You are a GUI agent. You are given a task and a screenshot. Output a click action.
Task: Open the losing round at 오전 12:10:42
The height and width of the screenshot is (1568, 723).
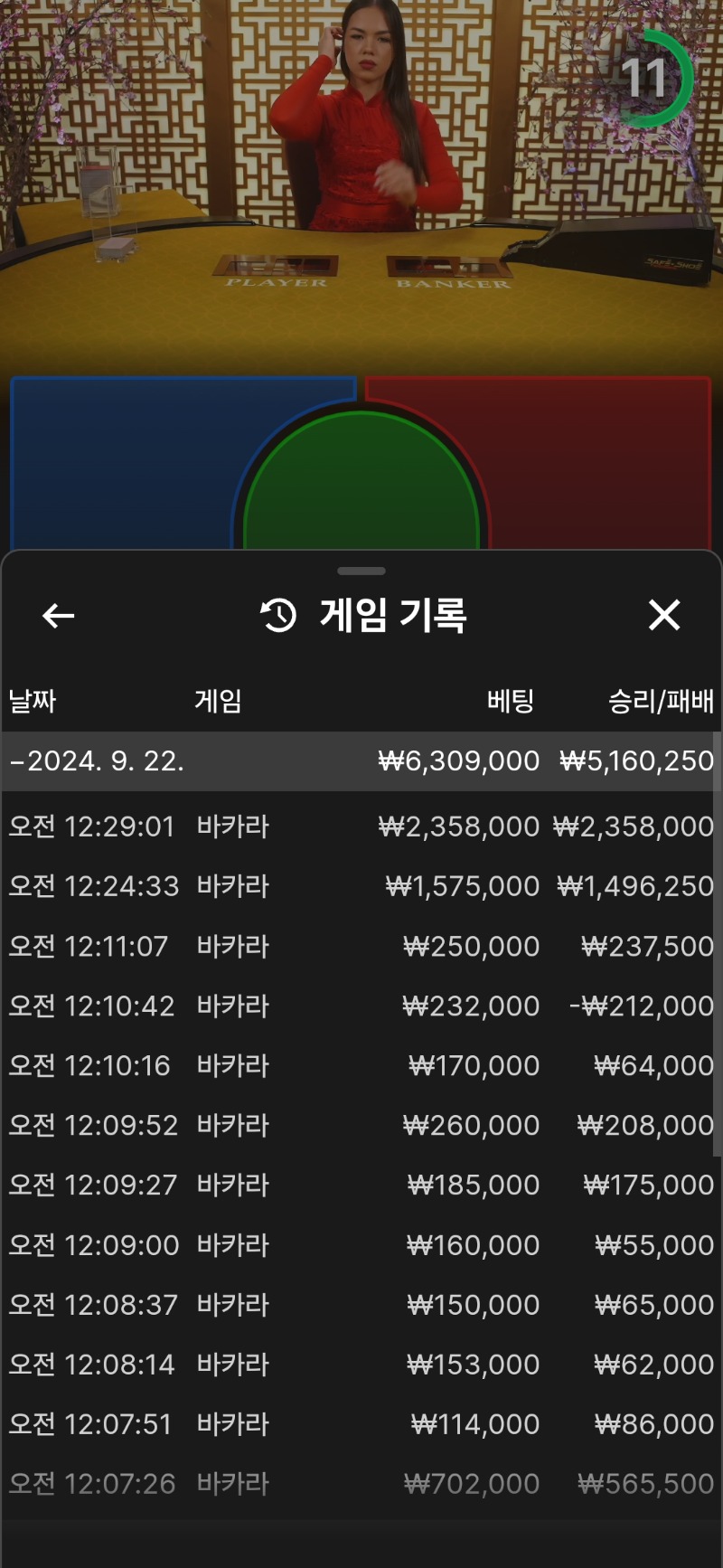tap(361, 1006)
